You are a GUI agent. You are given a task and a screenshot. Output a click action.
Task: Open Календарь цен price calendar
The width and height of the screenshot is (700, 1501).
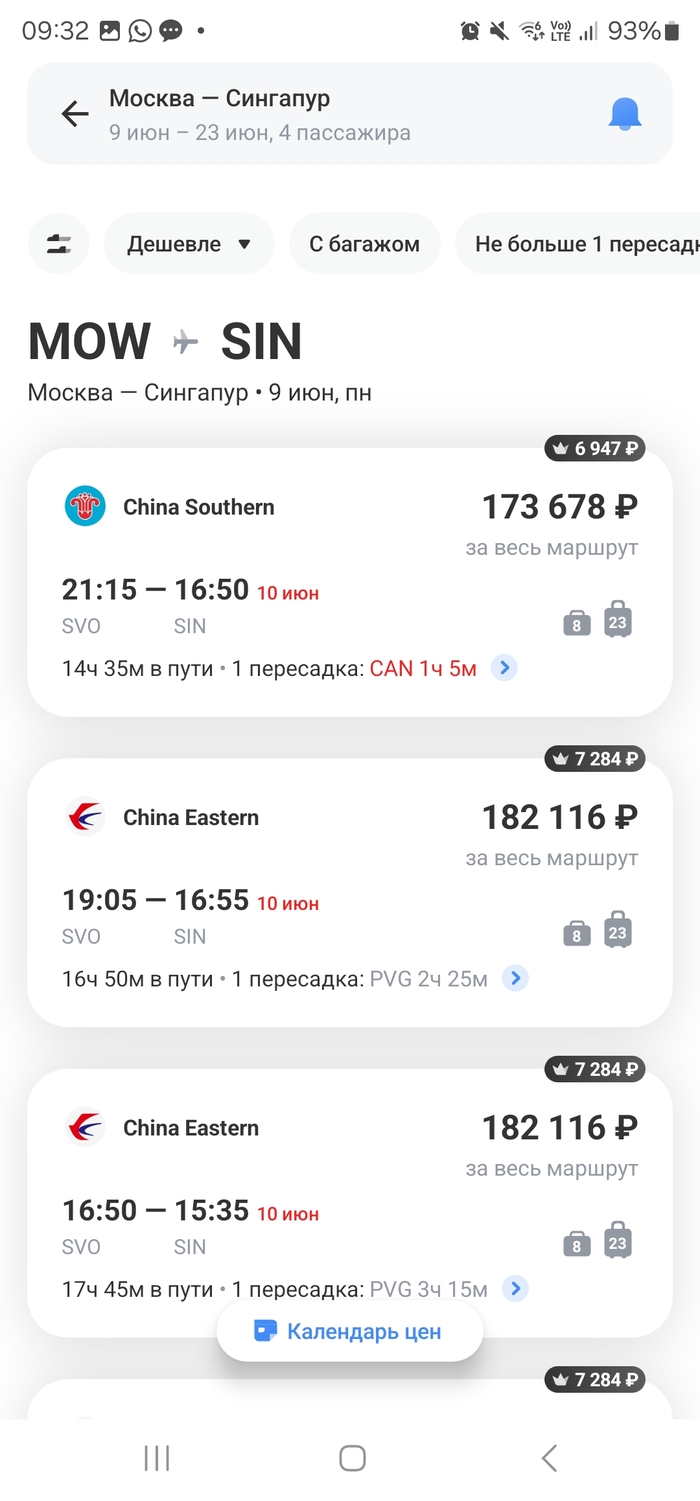tap(350, 1332)
